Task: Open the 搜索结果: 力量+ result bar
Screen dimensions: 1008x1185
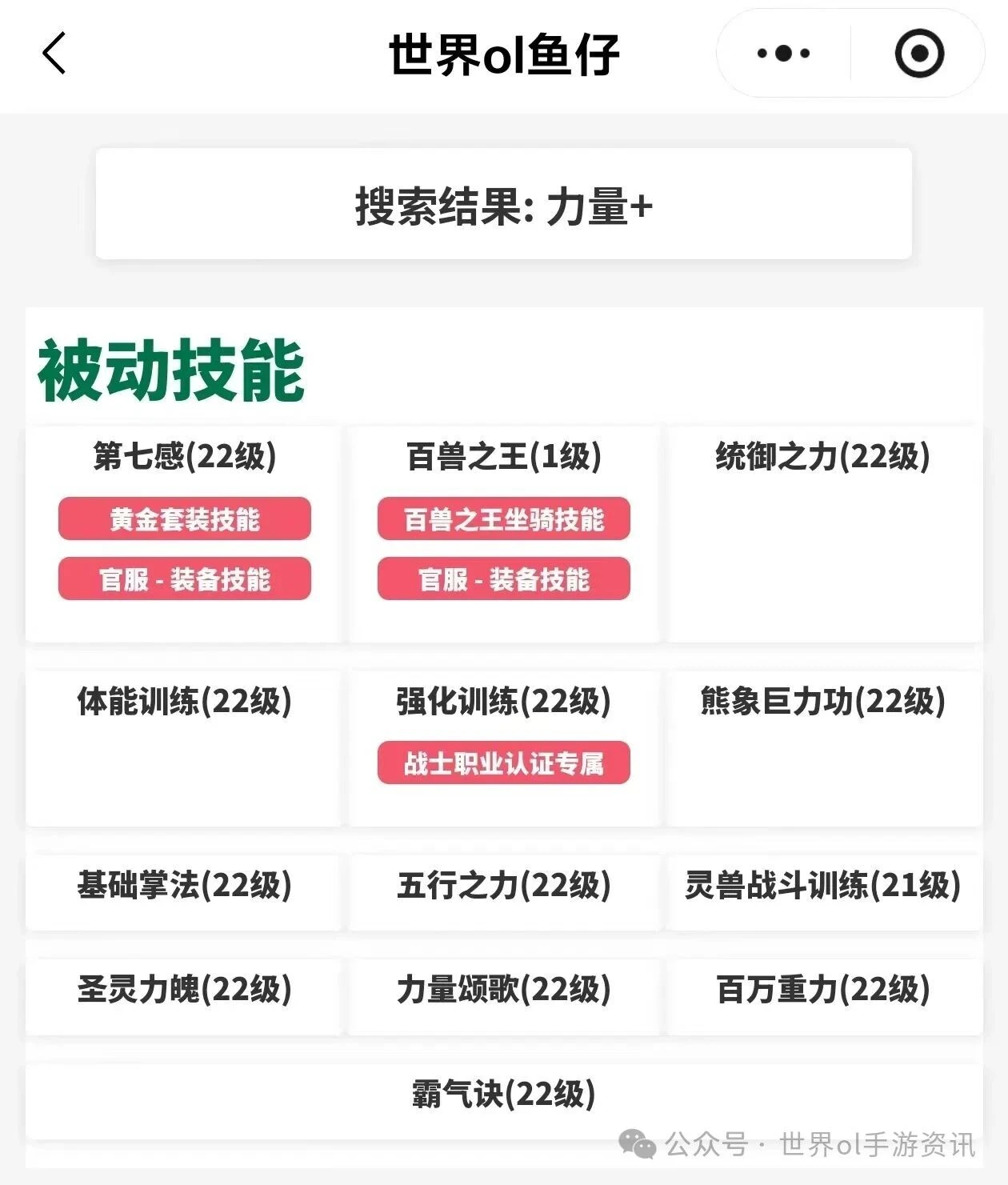Action: (504, 206)
